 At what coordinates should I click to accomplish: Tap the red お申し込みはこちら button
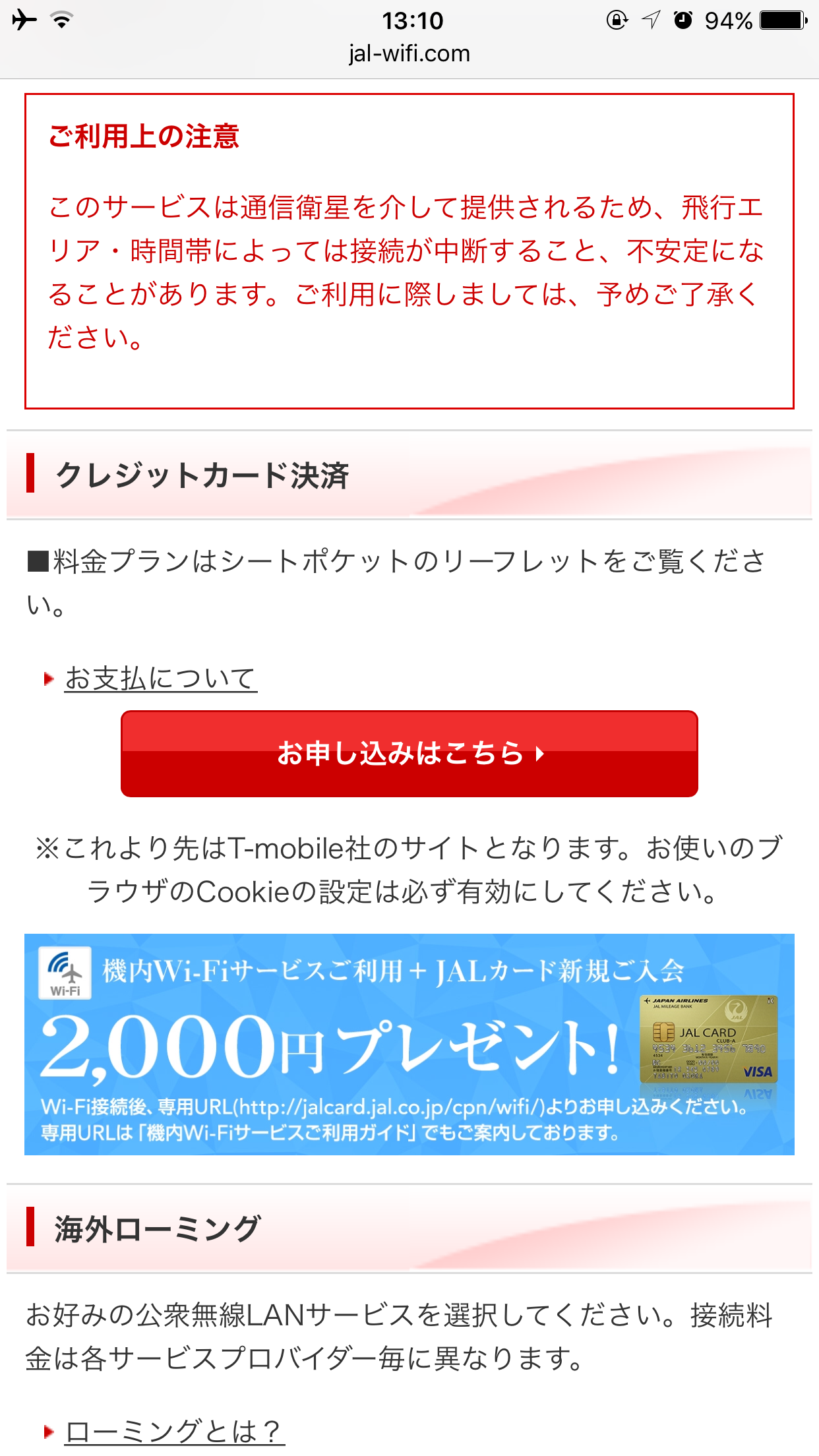pos(409,753)
